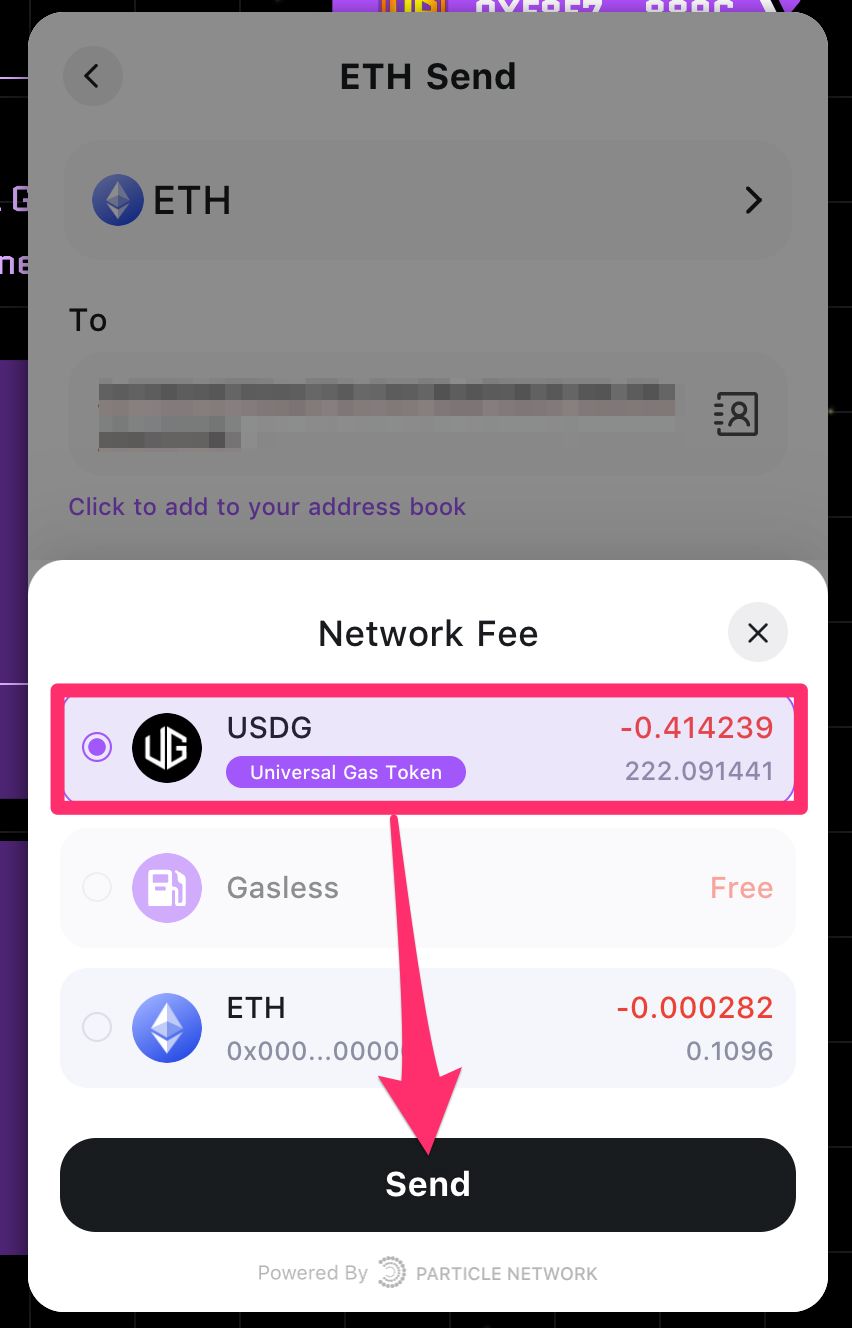Click to add to your address book
The width and height of the screenshot is (852, 1328).
point(267,507)
